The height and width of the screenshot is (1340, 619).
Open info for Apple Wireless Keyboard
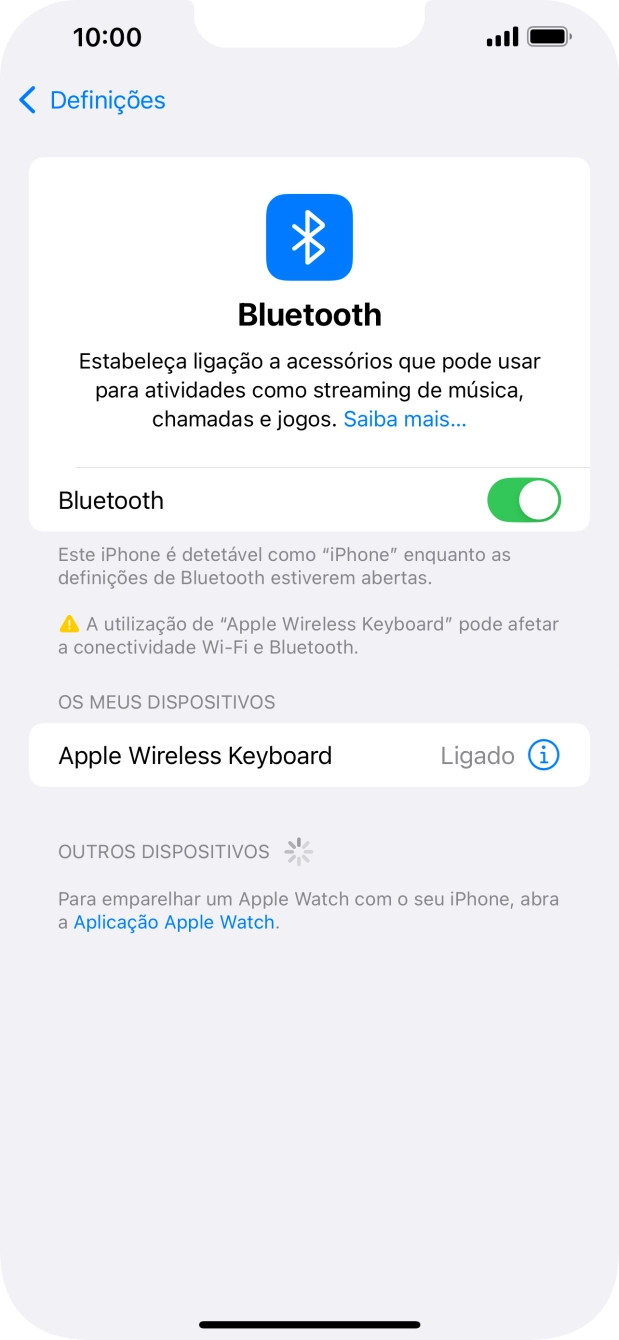[543, 756]
